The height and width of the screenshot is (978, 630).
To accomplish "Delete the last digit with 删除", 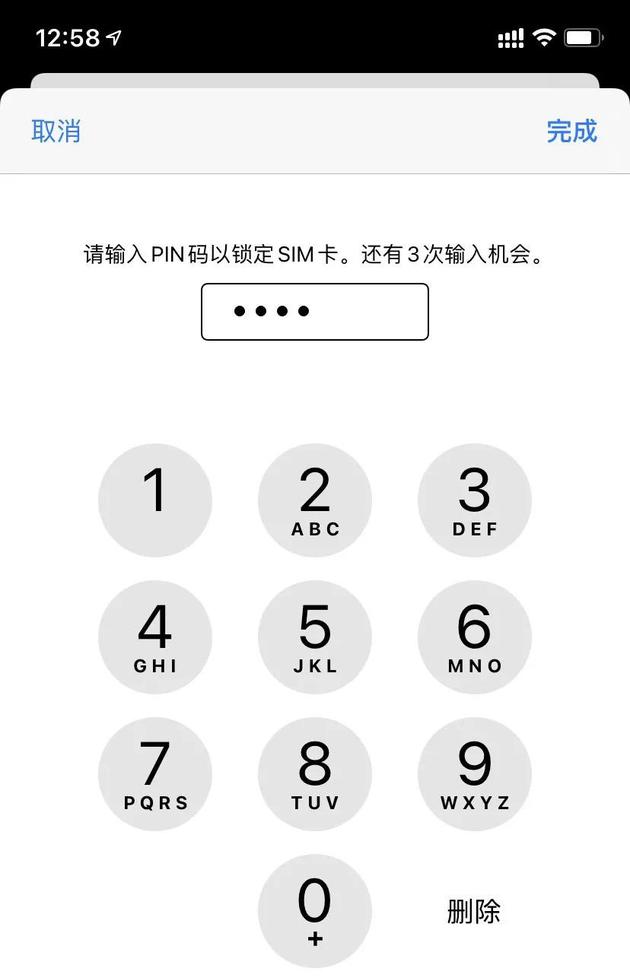I will tap(474, 911).
